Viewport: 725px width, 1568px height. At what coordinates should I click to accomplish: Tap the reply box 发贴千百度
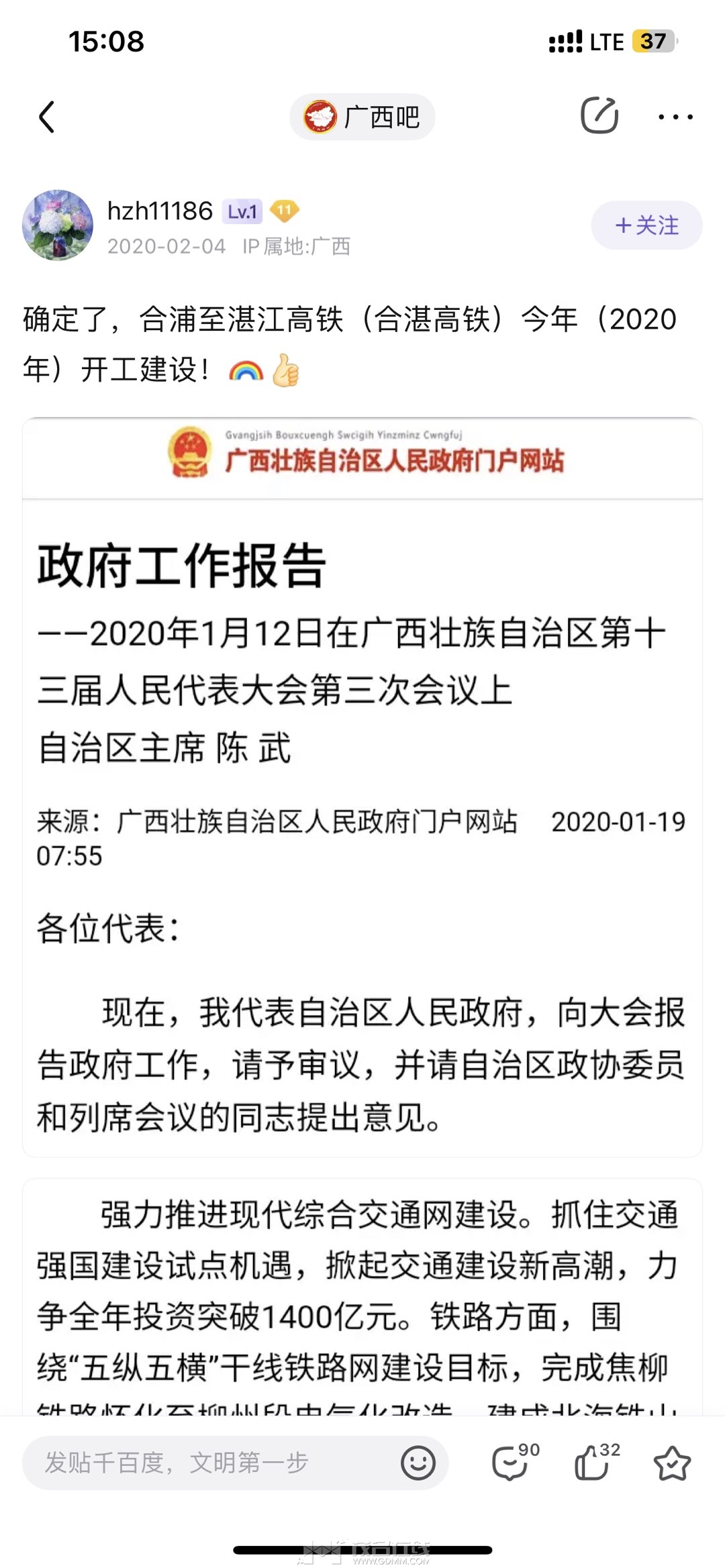tap(201, 1463)
